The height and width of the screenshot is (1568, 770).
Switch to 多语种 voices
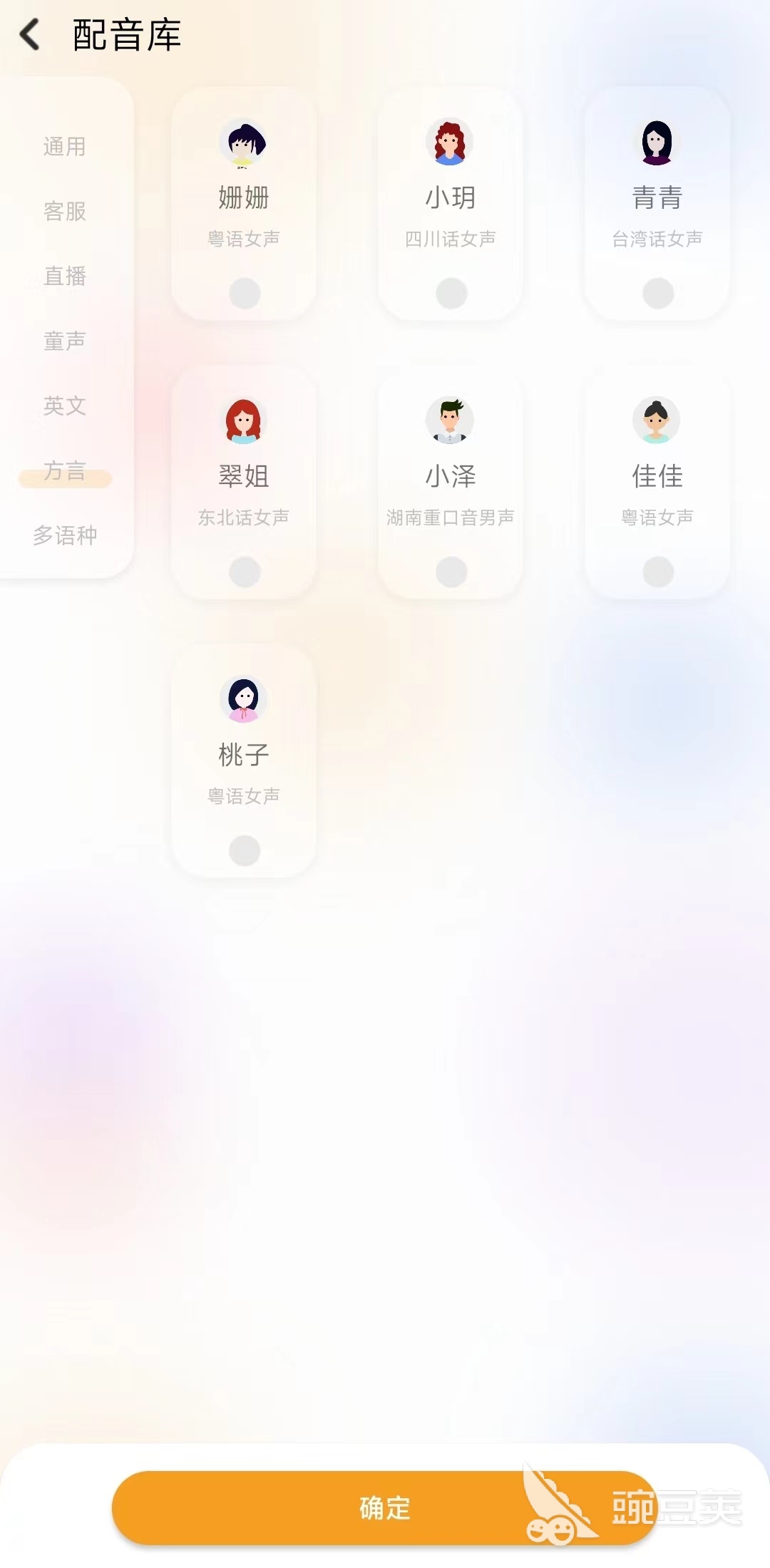pyautogui.click(x=65, y=535)
